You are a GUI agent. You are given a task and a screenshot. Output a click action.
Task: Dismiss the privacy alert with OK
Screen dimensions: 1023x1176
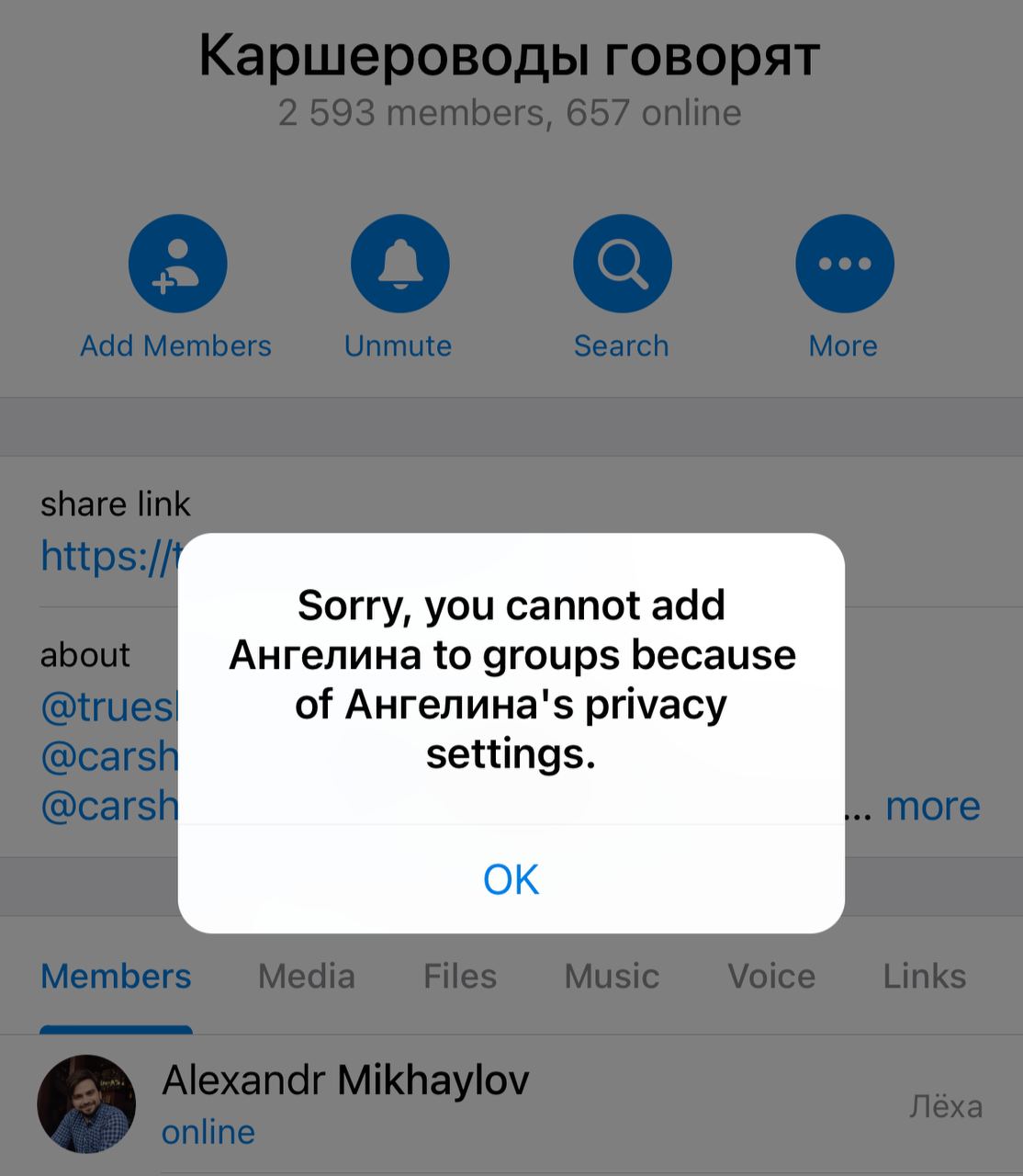click(x=511, y=879)
